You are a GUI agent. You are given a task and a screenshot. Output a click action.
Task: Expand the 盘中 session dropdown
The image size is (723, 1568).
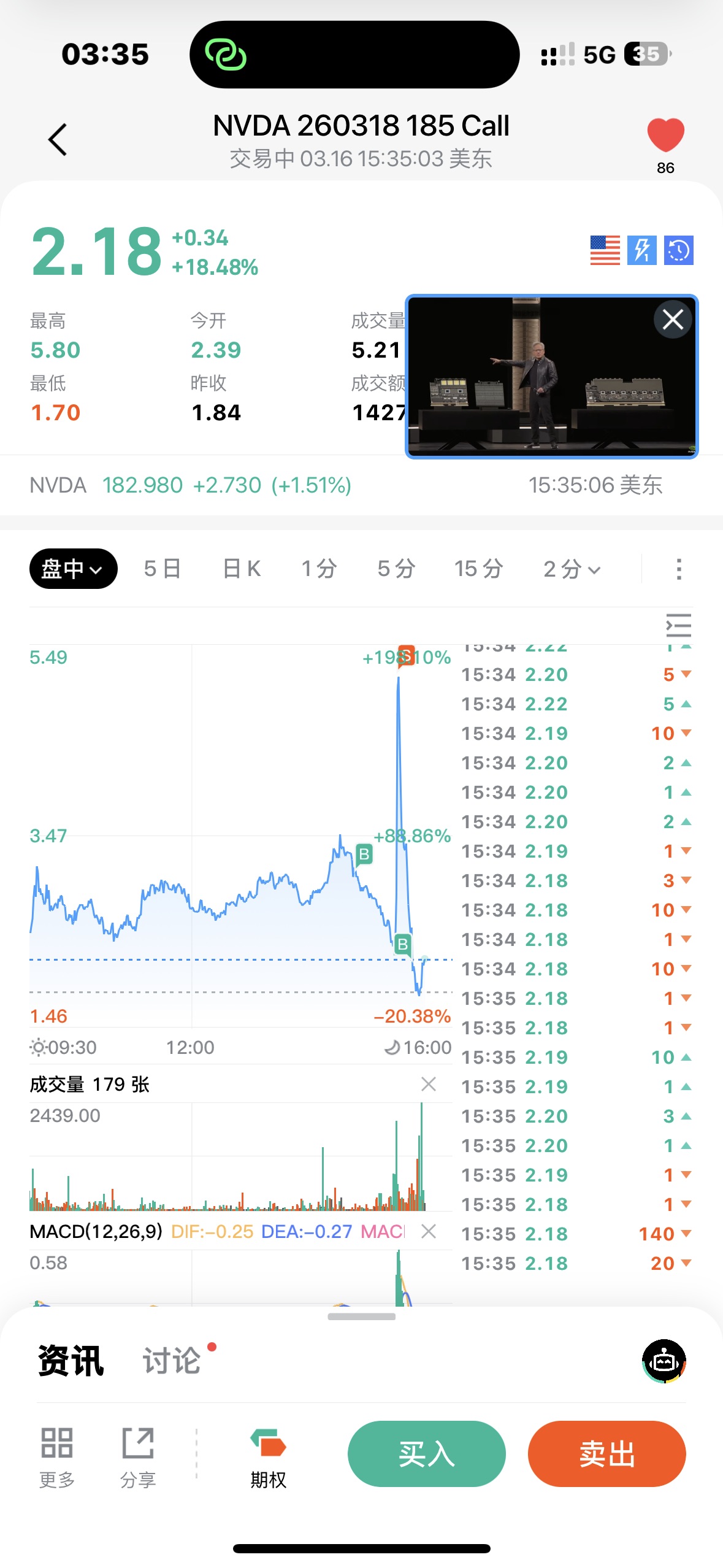[x=73, y=569]
